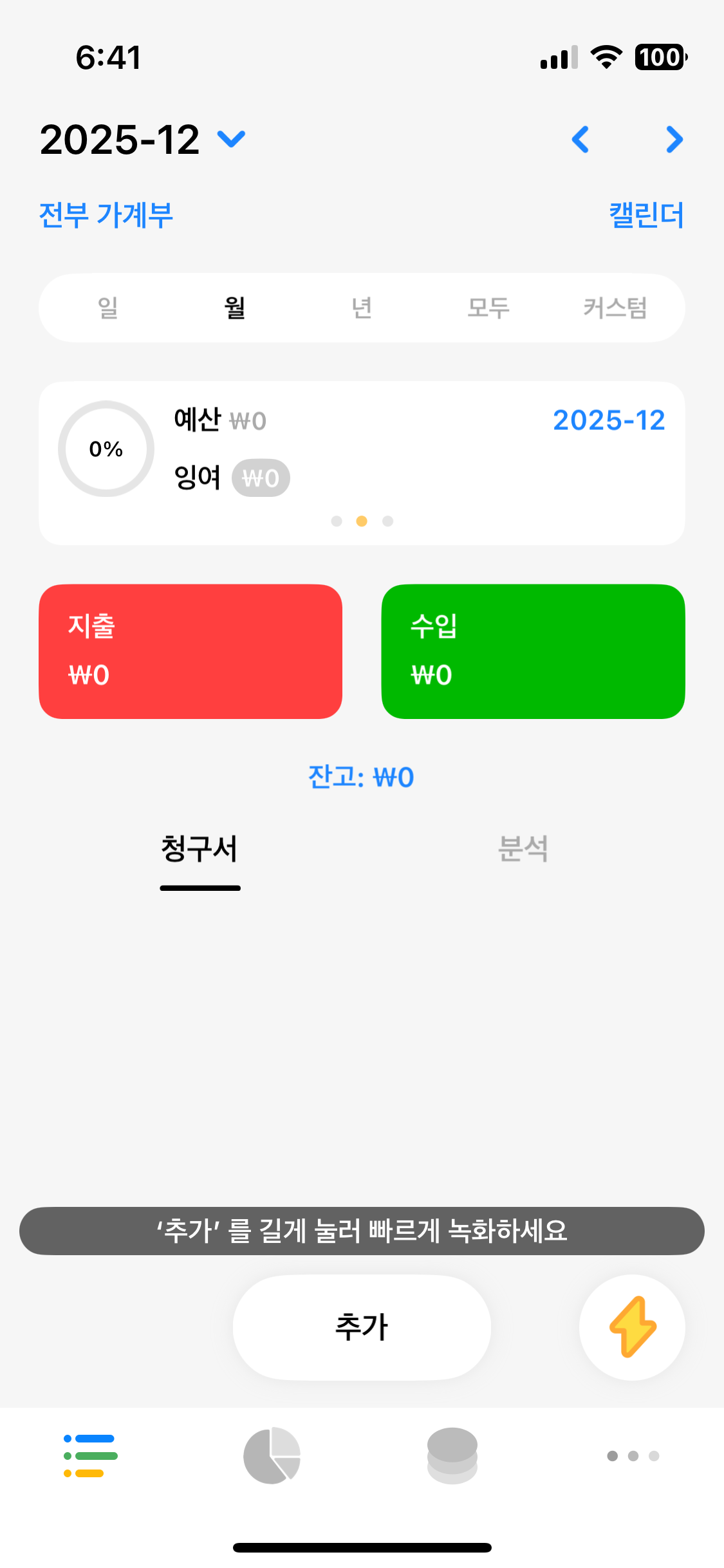Open the three-dot more tab

(x=633, y=1456)
